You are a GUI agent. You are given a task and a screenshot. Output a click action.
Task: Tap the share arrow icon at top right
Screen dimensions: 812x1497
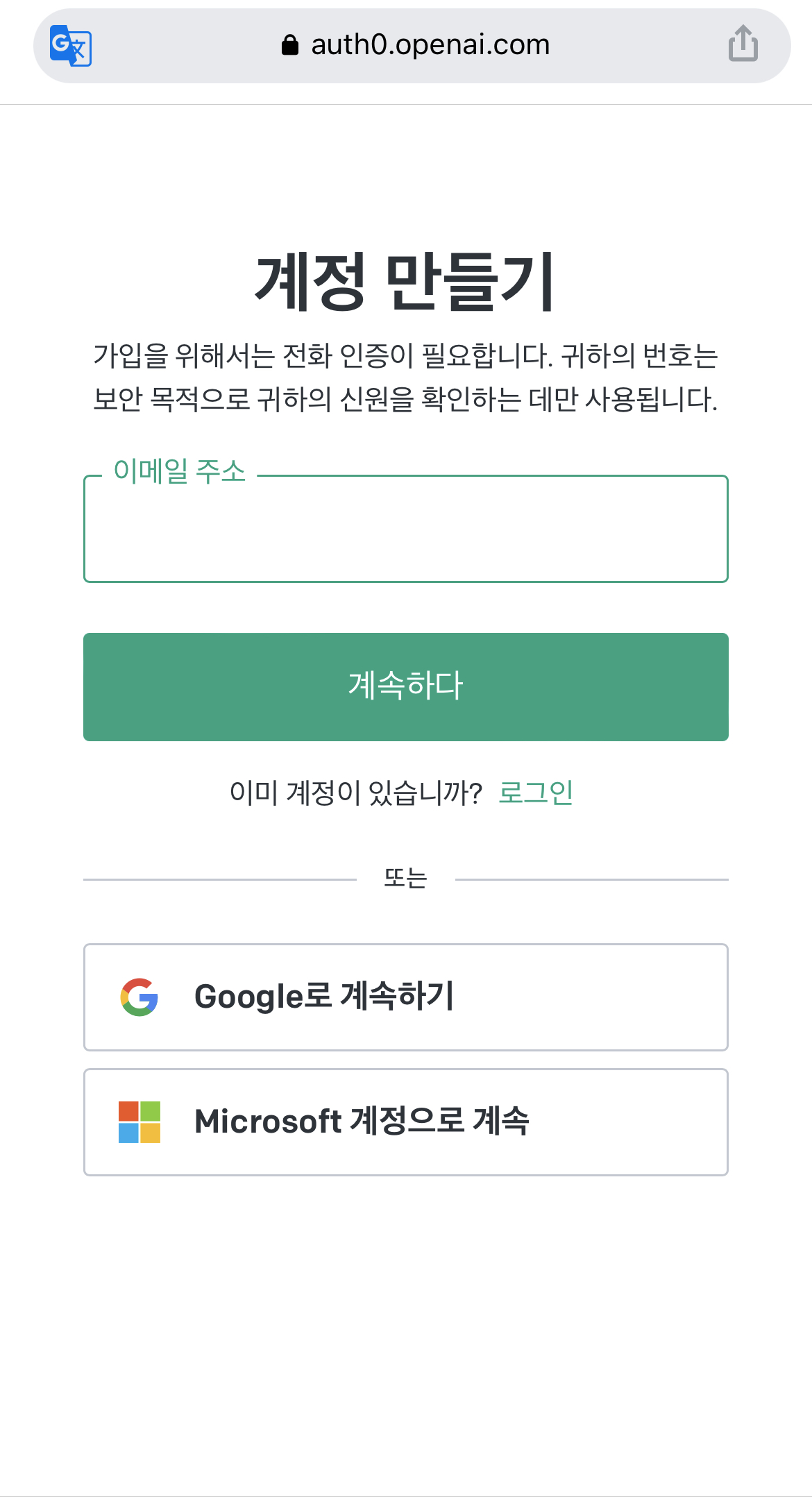pos(743,44)
